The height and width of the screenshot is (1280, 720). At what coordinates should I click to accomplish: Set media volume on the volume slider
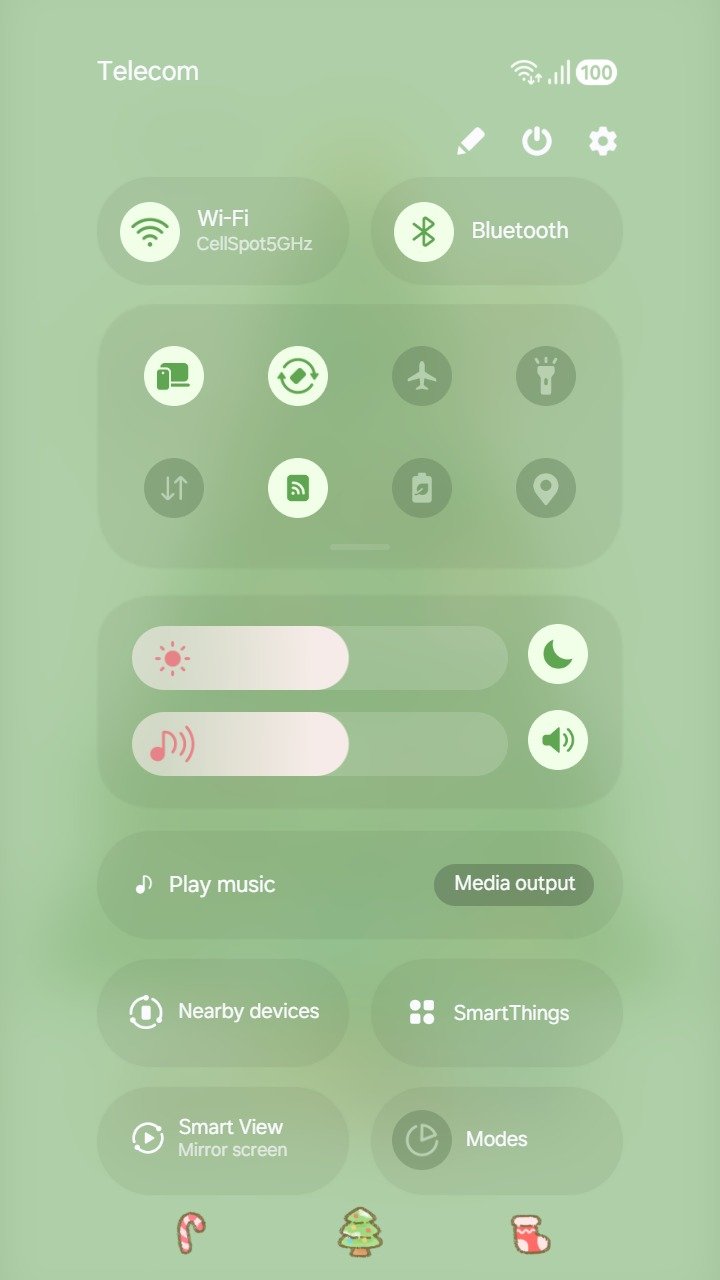pyautogui.click(x=320, y=744)
